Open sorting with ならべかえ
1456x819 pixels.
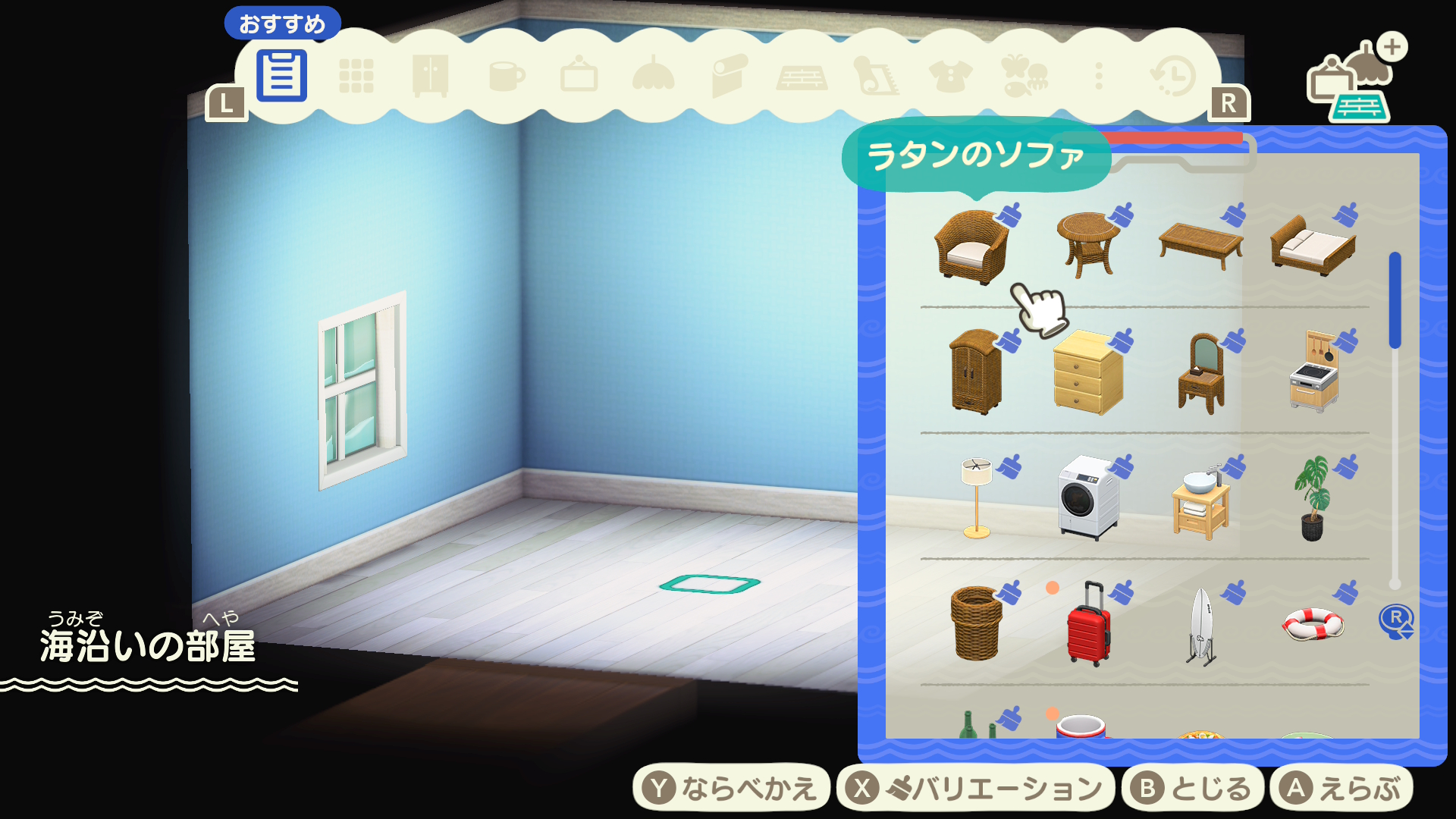pyautogui.click(x=731, y=789)
